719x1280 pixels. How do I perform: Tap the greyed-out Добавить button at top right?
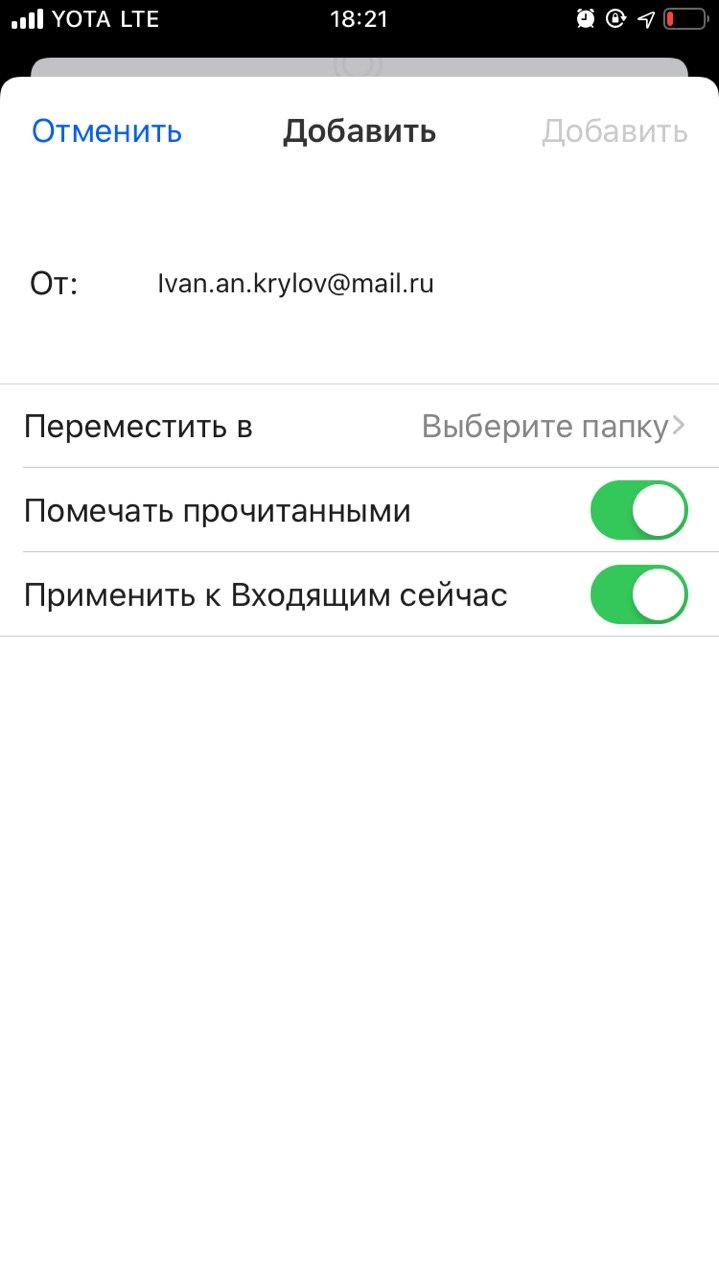pyautogui.click(x=615, y=131)
